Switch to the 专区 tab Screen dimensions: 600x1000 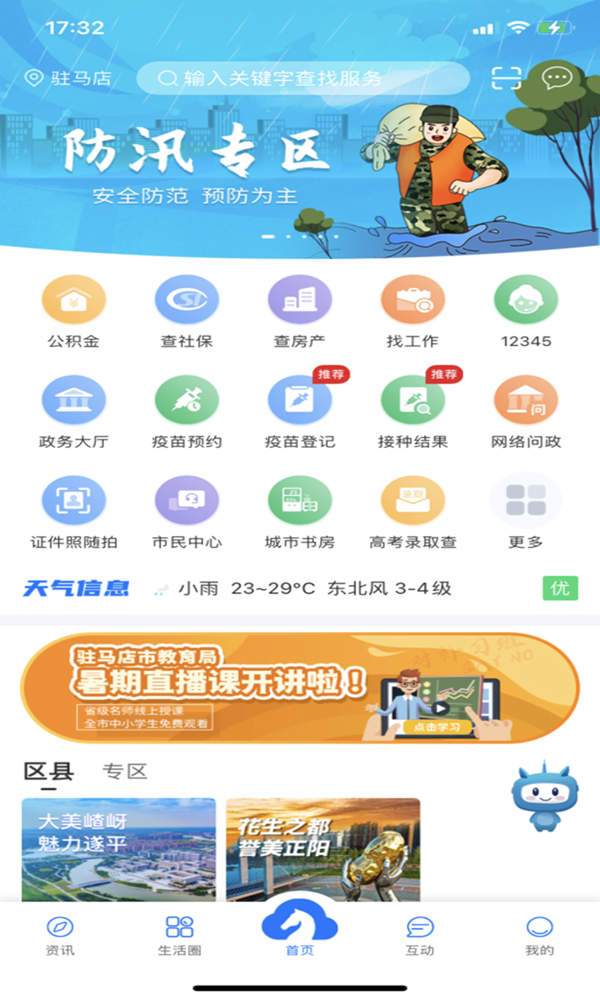pyautogui.click(x=125, y=771)
